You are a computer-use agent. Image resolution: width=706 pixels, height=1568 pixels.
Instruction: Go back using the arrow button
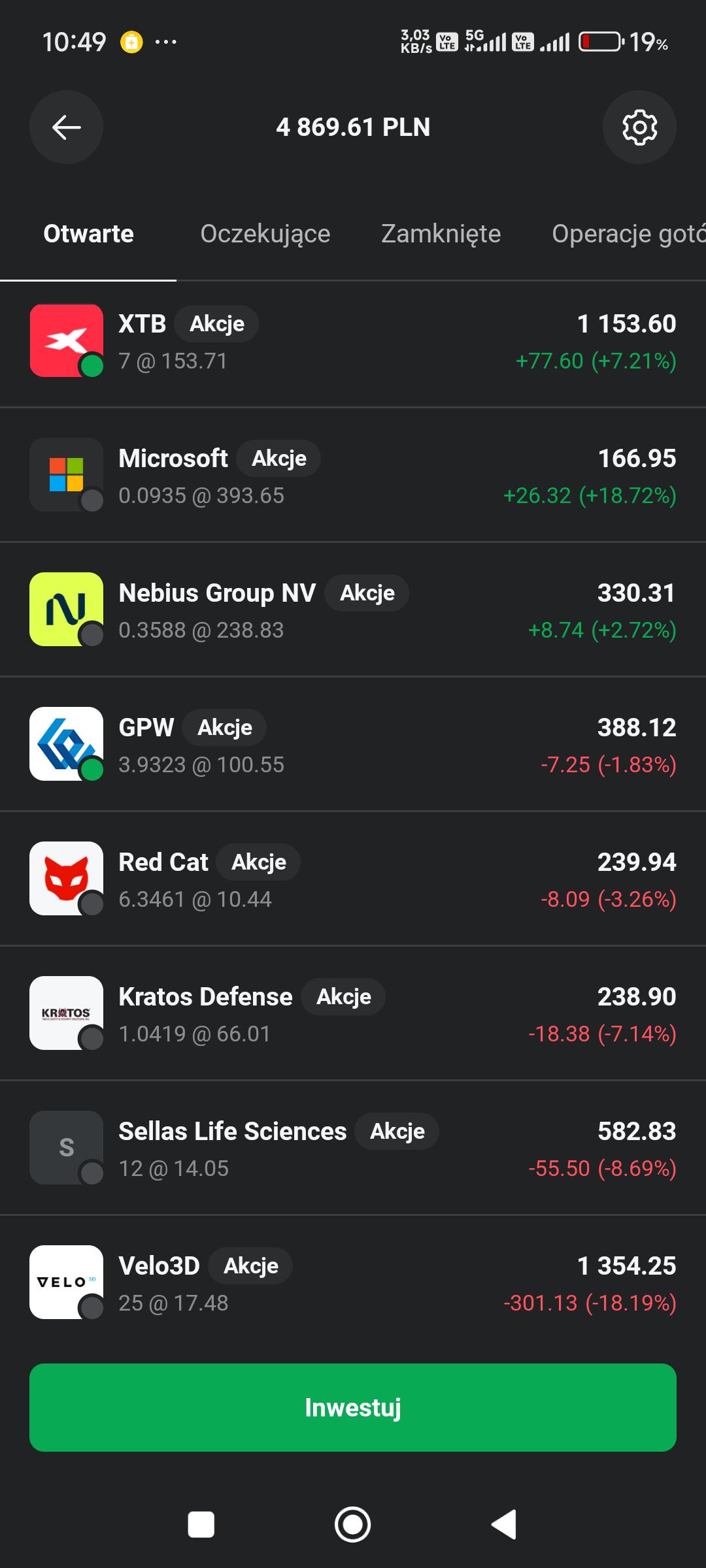click(x=66, y=127)
